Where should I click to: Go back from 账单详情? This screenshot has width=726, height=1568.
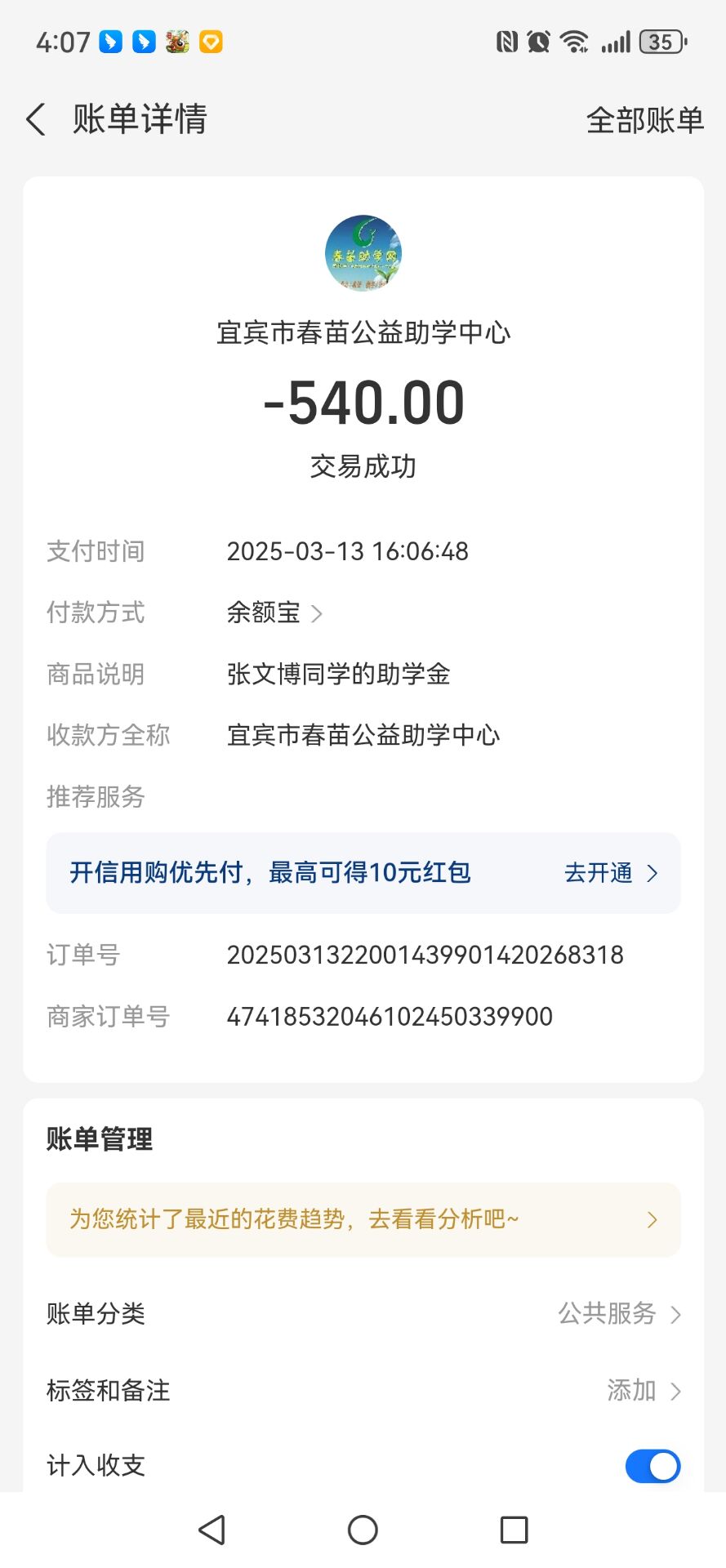tap(36, 119)
